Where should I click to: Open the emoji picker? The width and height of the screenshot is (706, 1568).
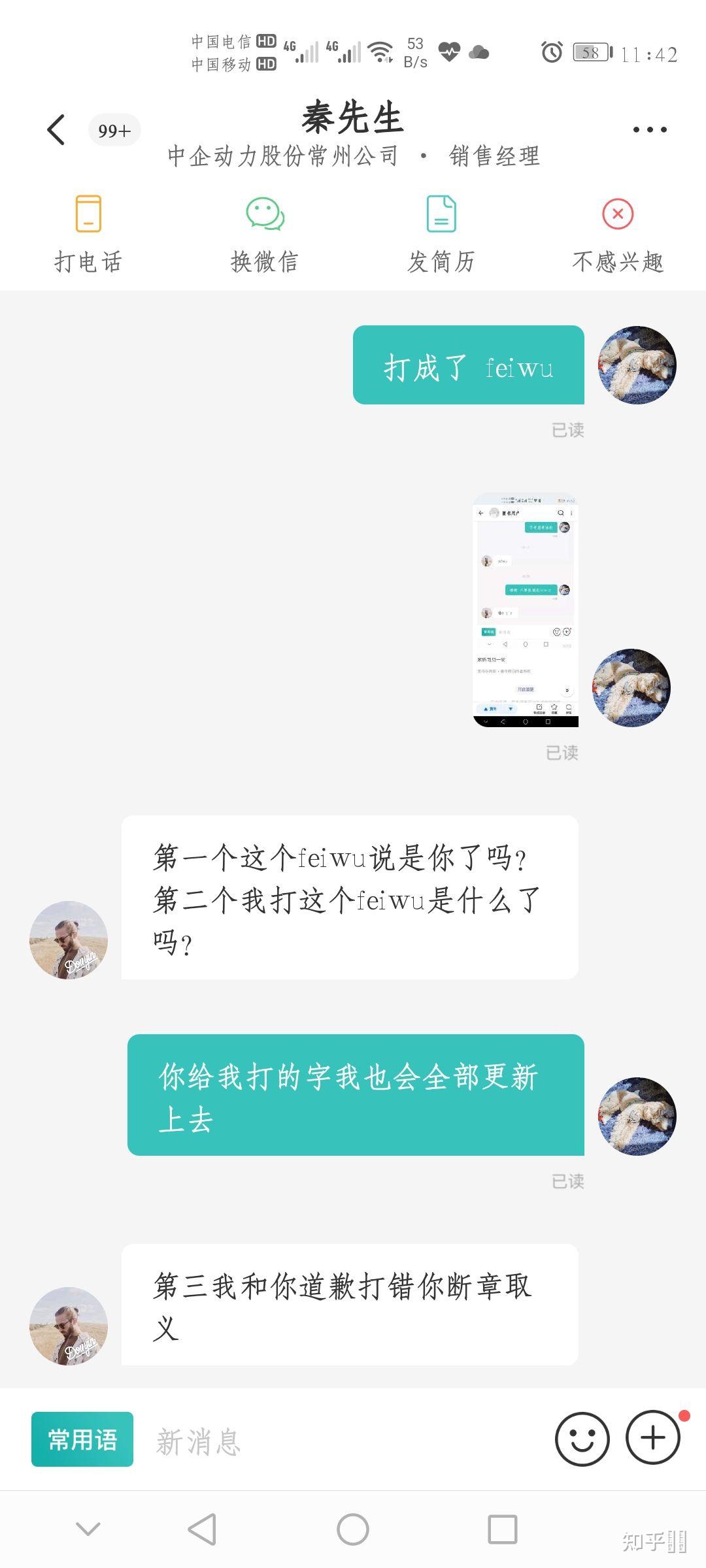[582, 1439]
